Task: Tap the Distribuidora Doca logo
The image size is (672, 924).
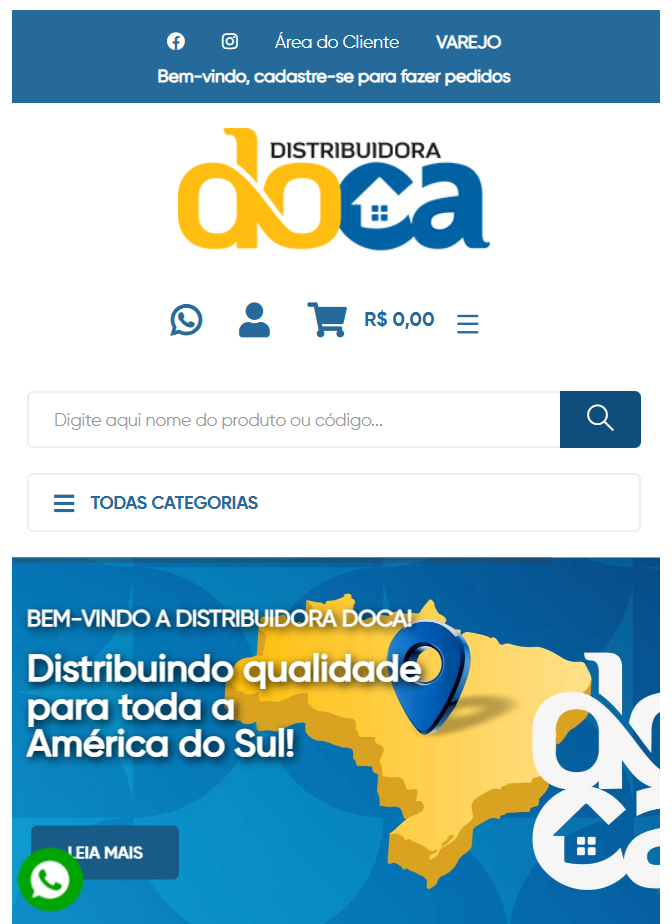Action: pos(334,190)
